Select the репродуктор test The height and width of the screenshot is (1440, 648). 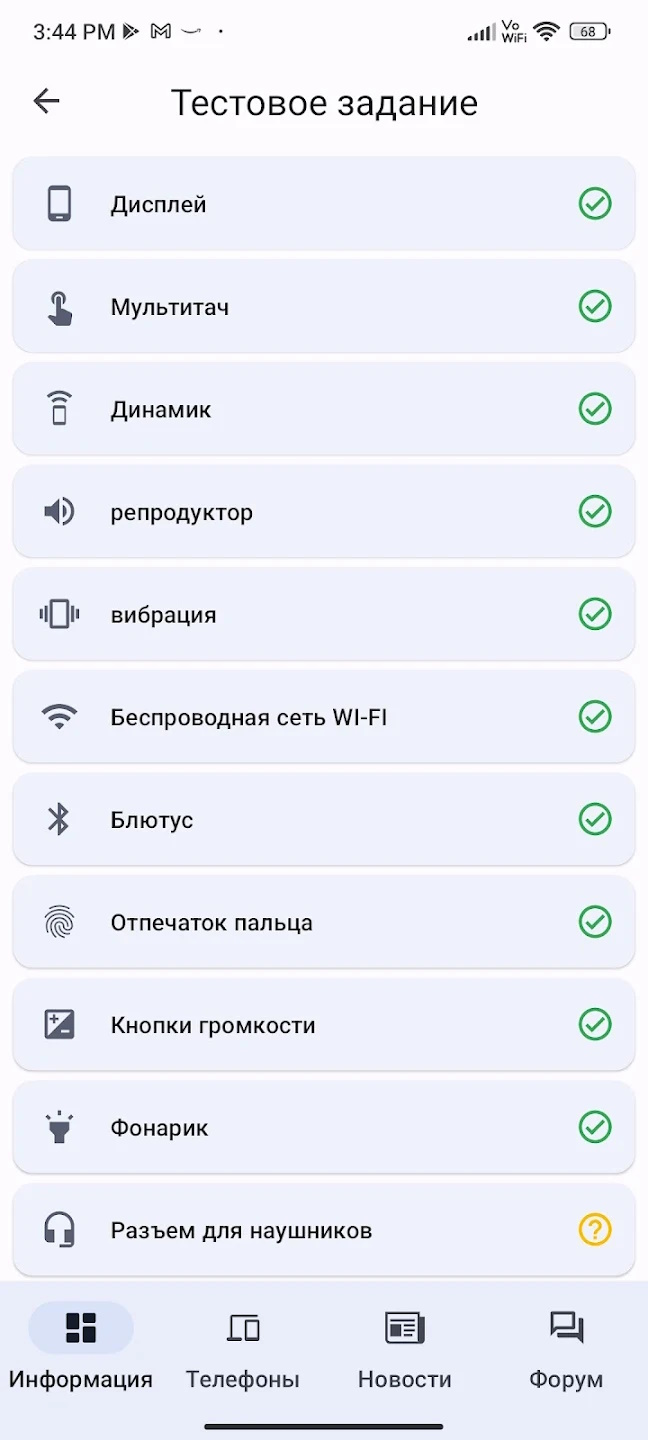(x=323, y=512)
